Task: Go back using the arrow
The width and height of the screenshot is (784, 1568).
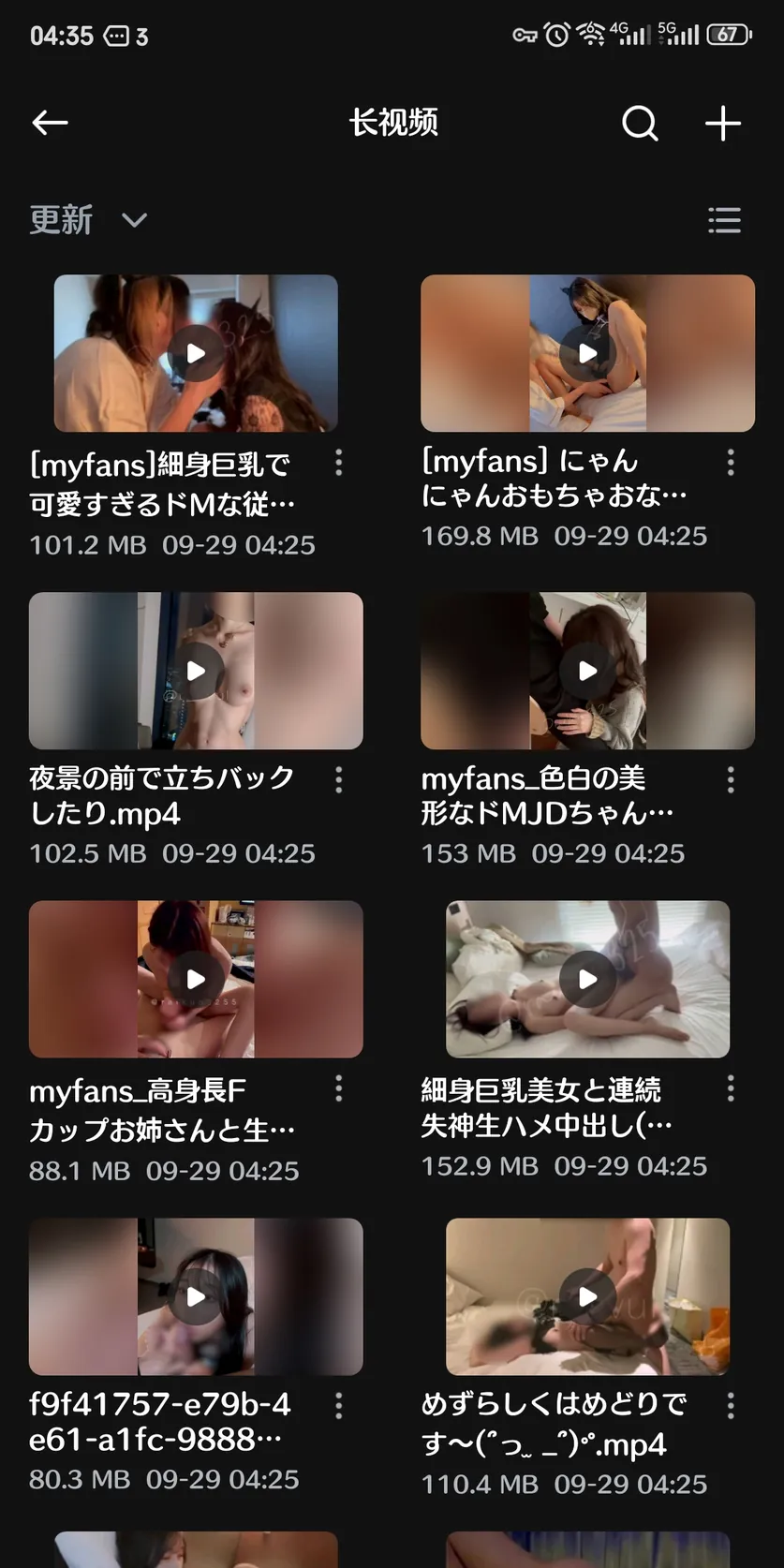Action: 50,123
